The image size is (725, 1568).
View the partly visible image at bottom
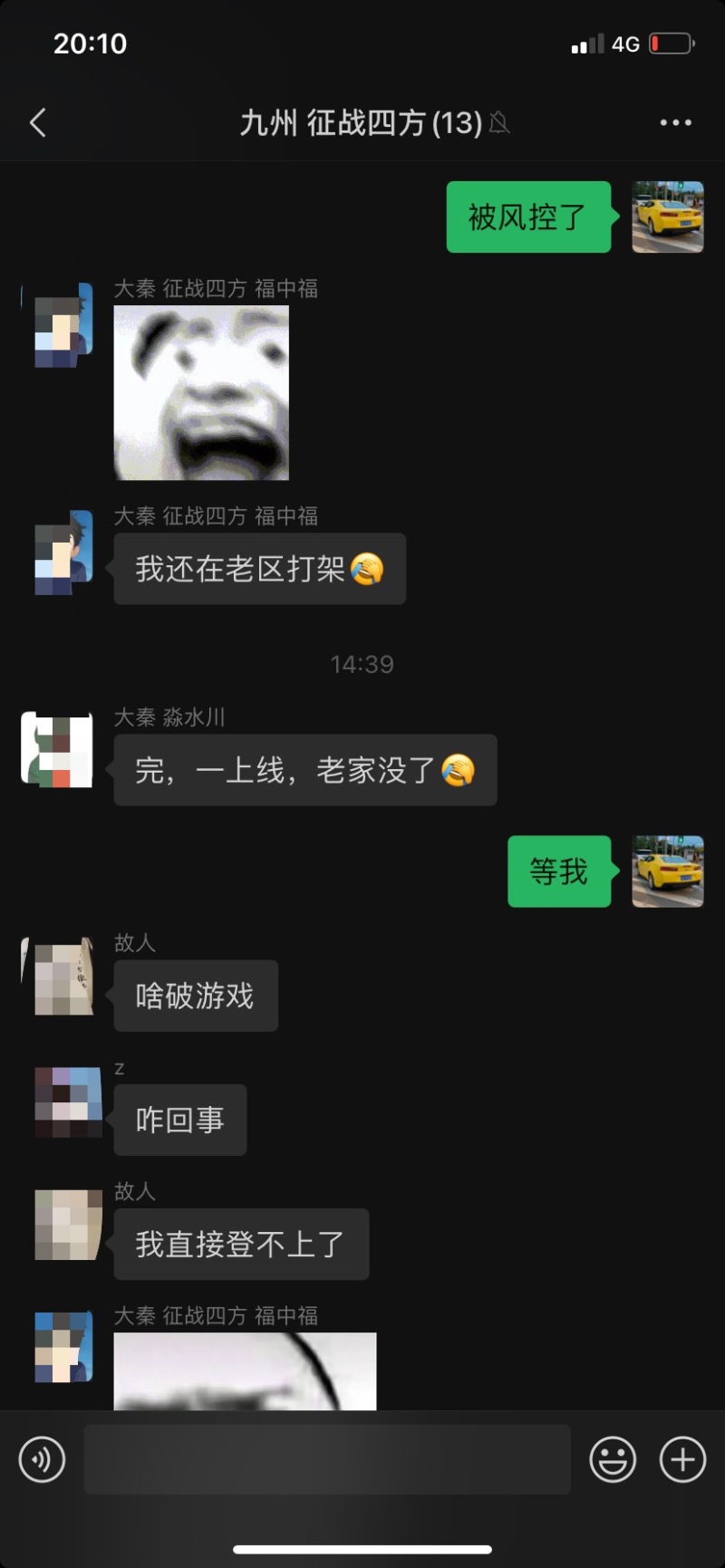coord(245,1371)
